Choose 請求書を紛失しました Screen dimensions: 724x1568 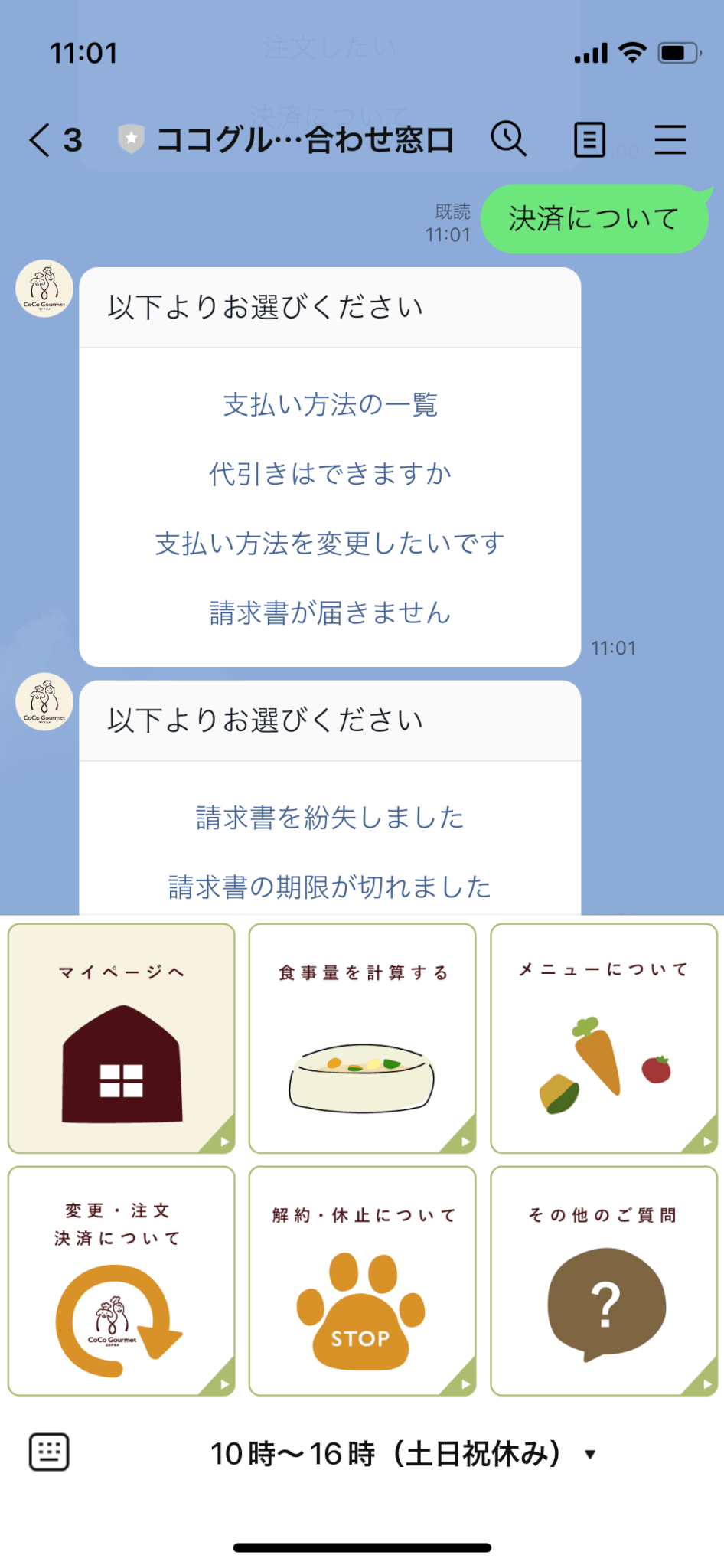pos(330,818)
